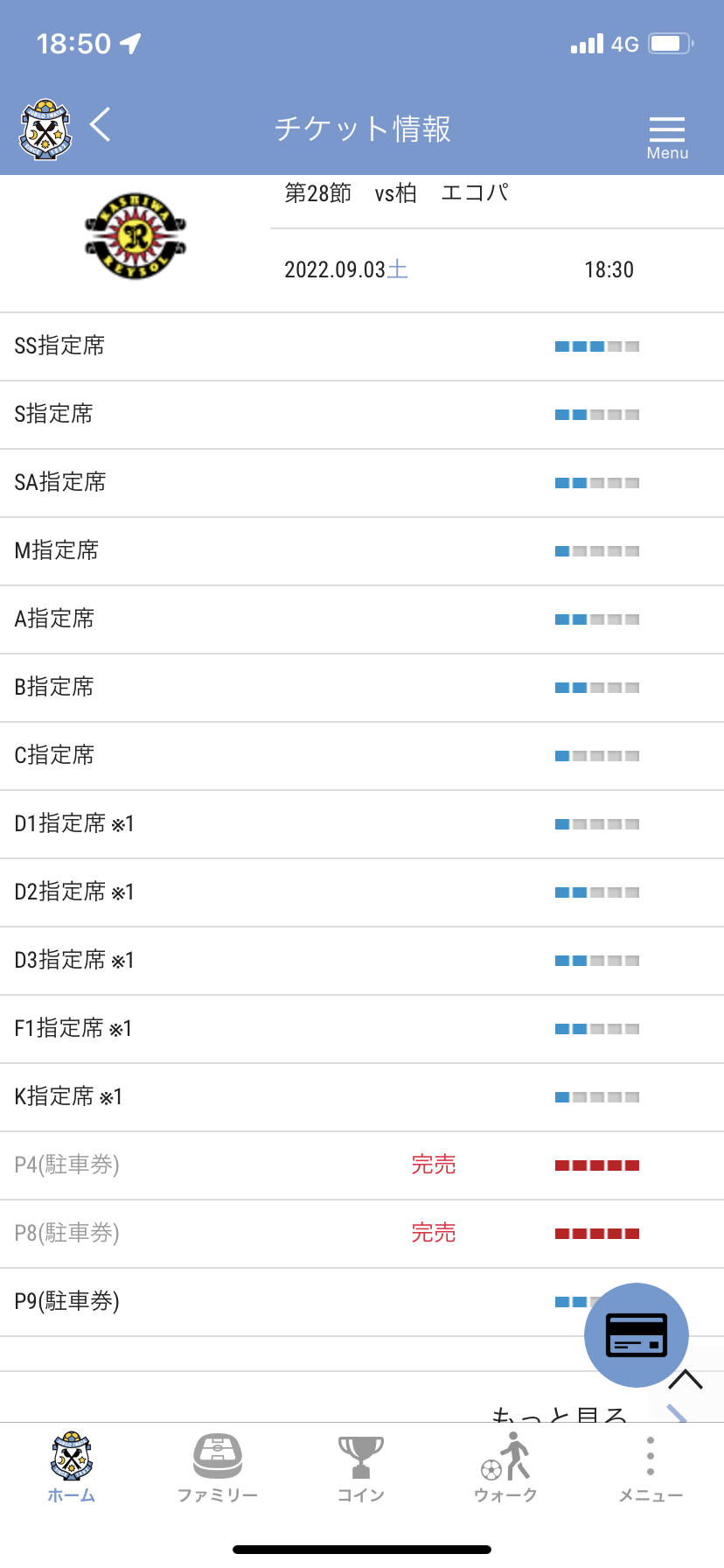Open M指定席 ticket option
Image resolution: width=724 pixels, height=1568 pixels.
[x=362, y=551]
